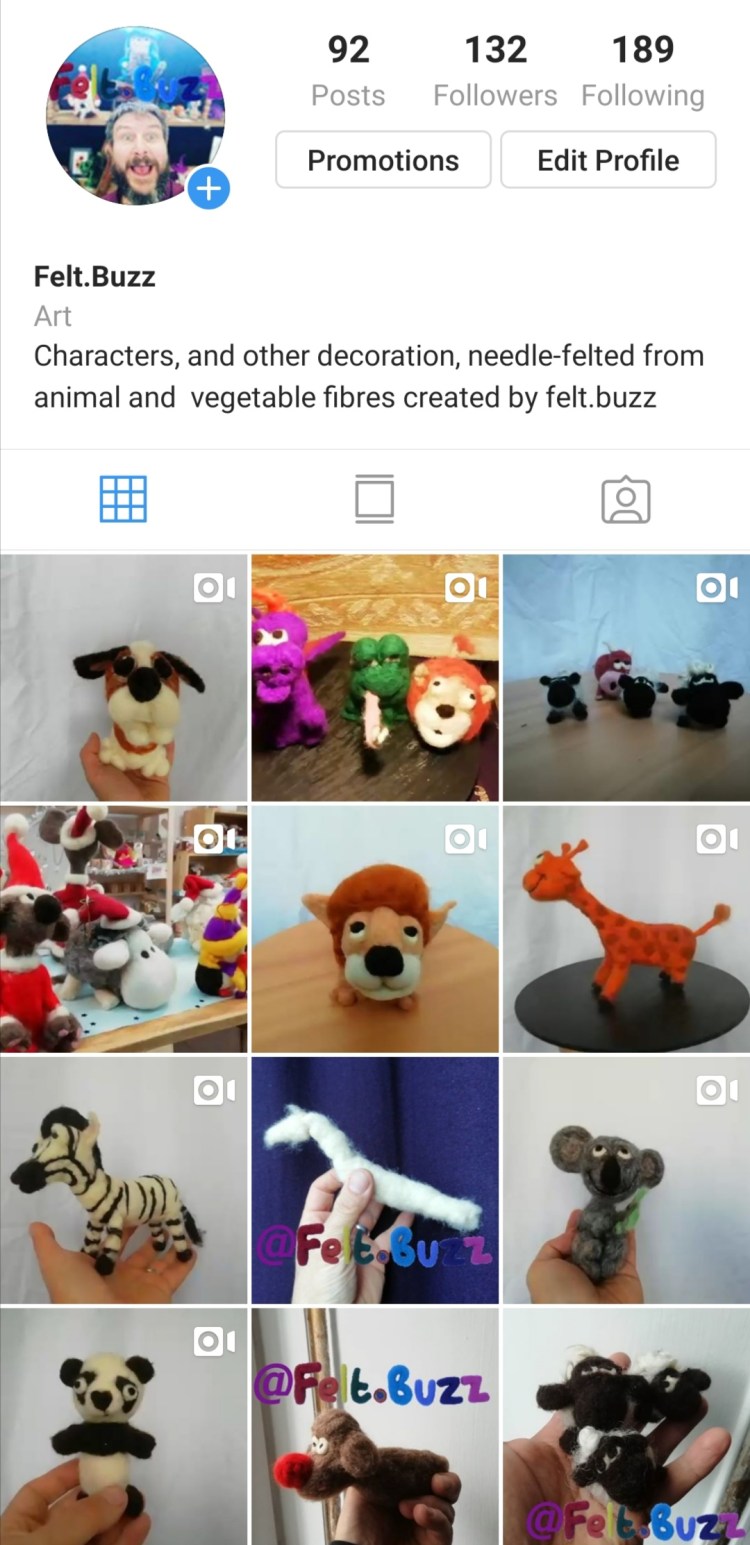Switch to the grid view tab
750x1545 pixels.
124,499
